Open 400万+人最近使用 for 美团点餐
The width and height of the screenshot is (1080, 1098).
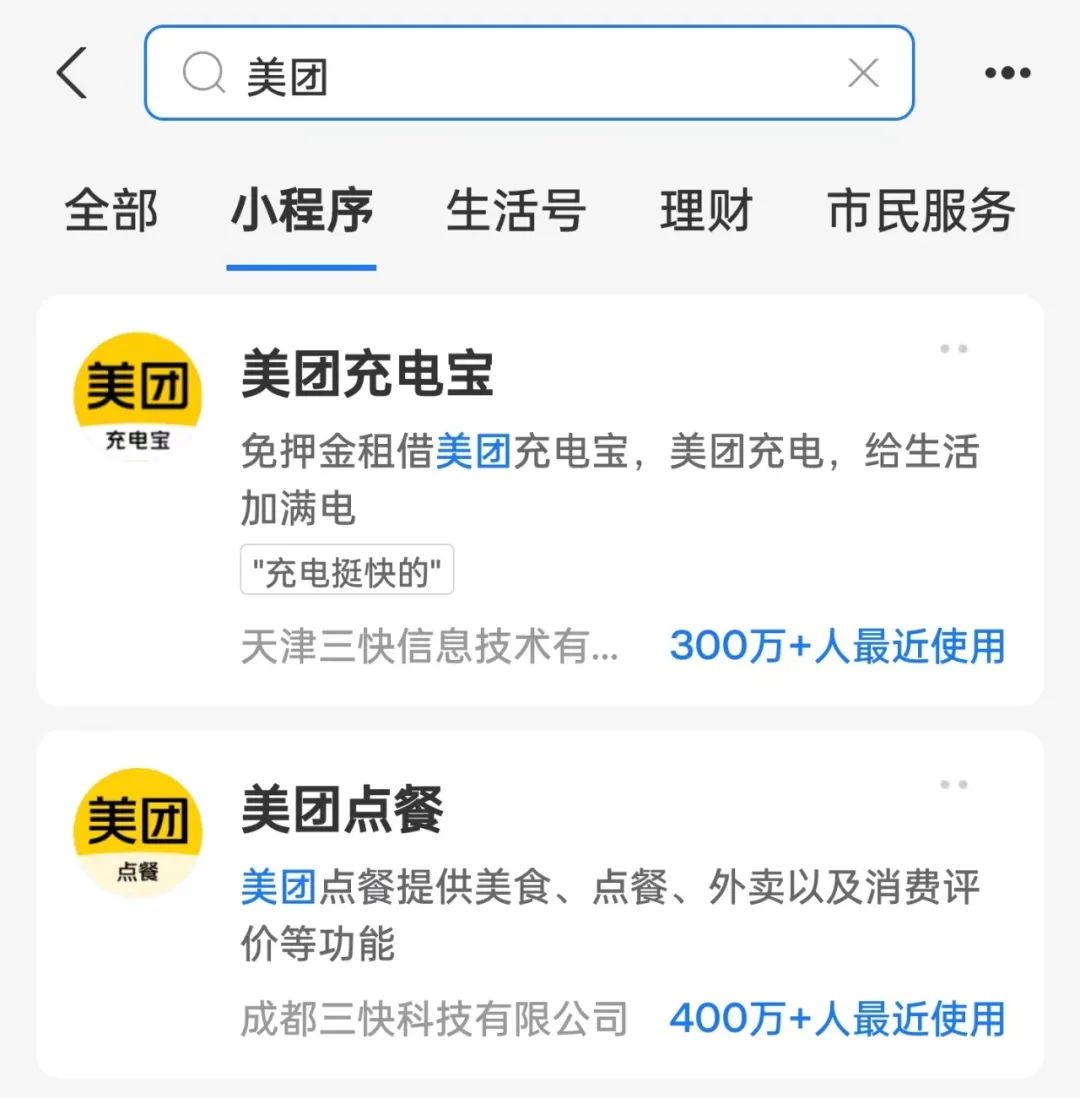click(x=838, y=1019)
